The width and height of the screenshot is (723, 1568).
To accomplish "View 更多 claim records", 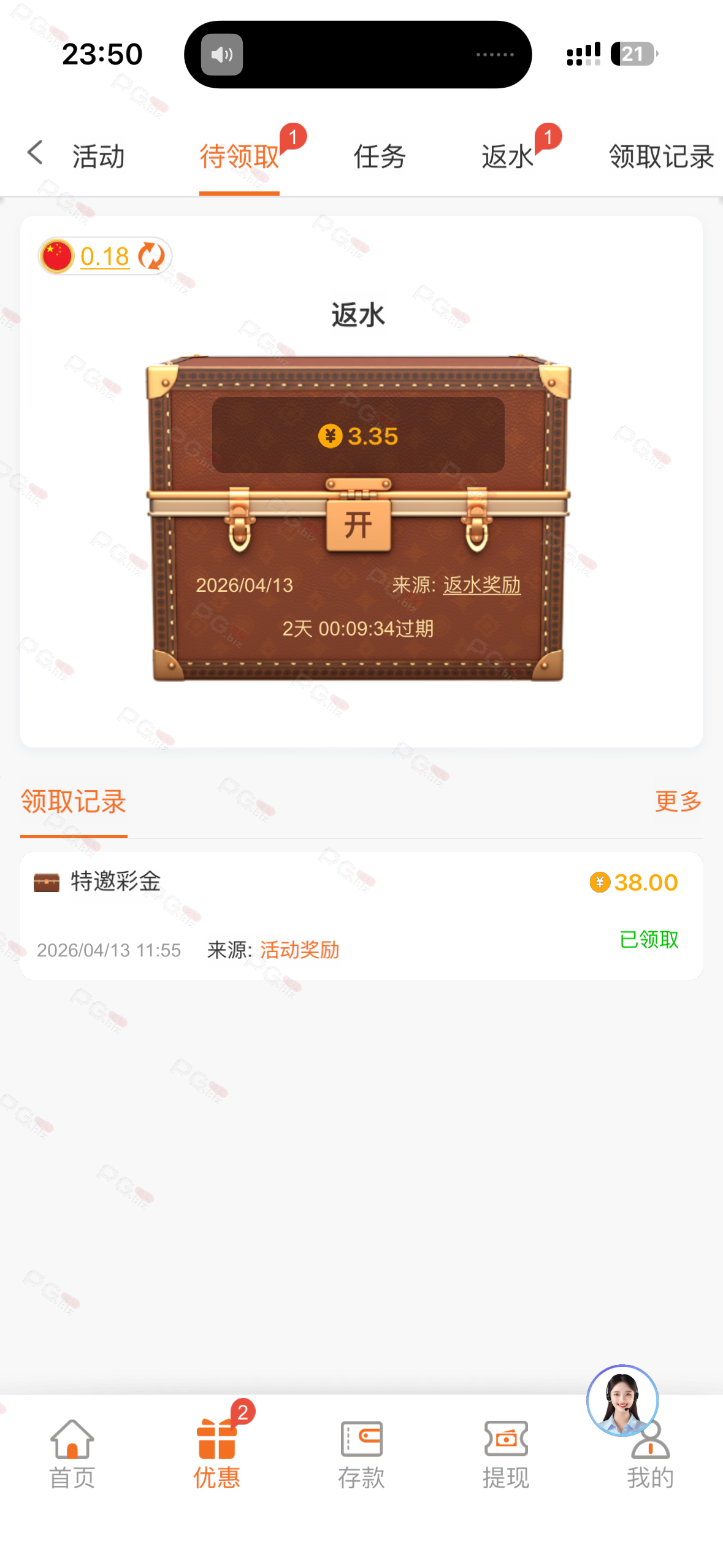I will (x=678, y=801).
